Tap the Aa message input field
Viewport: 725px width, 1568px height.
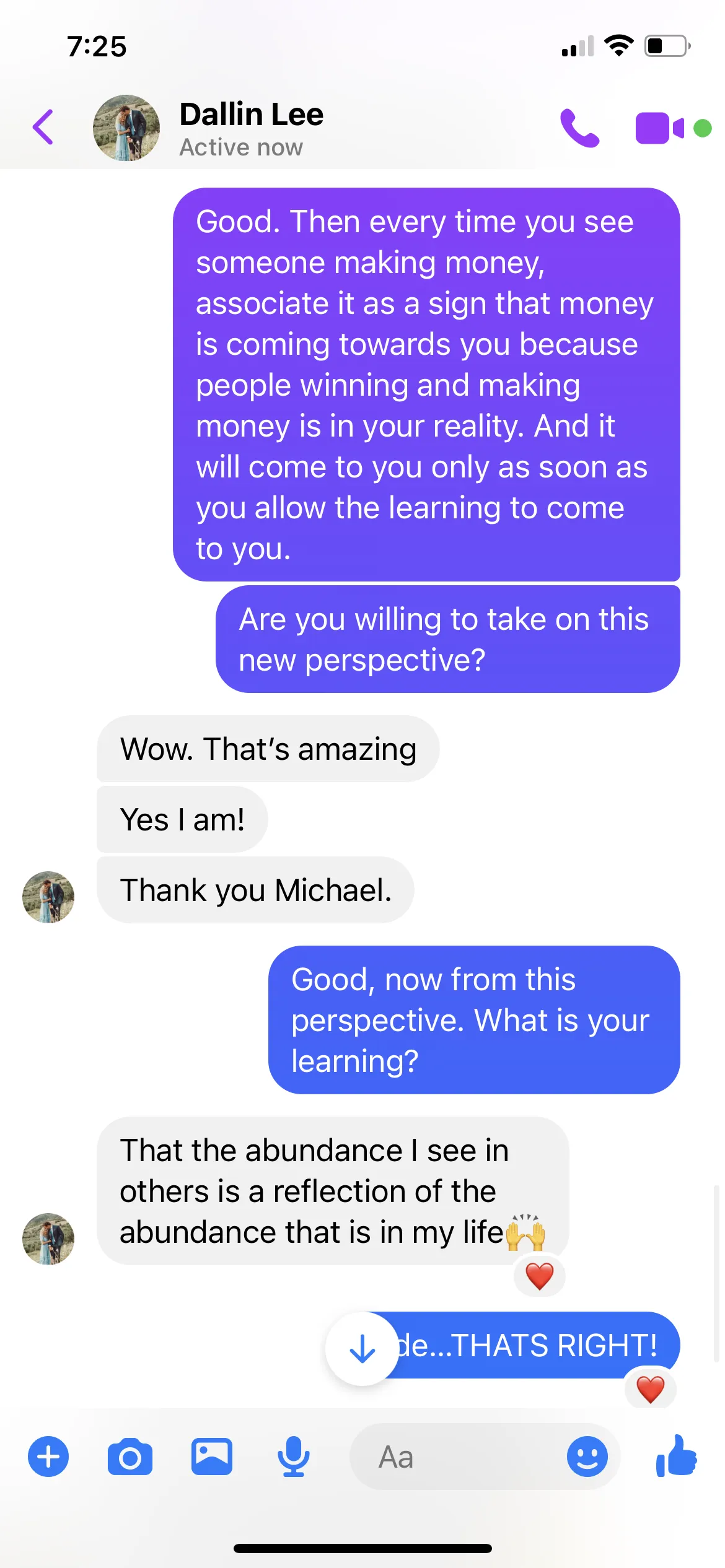(459, 1457)
